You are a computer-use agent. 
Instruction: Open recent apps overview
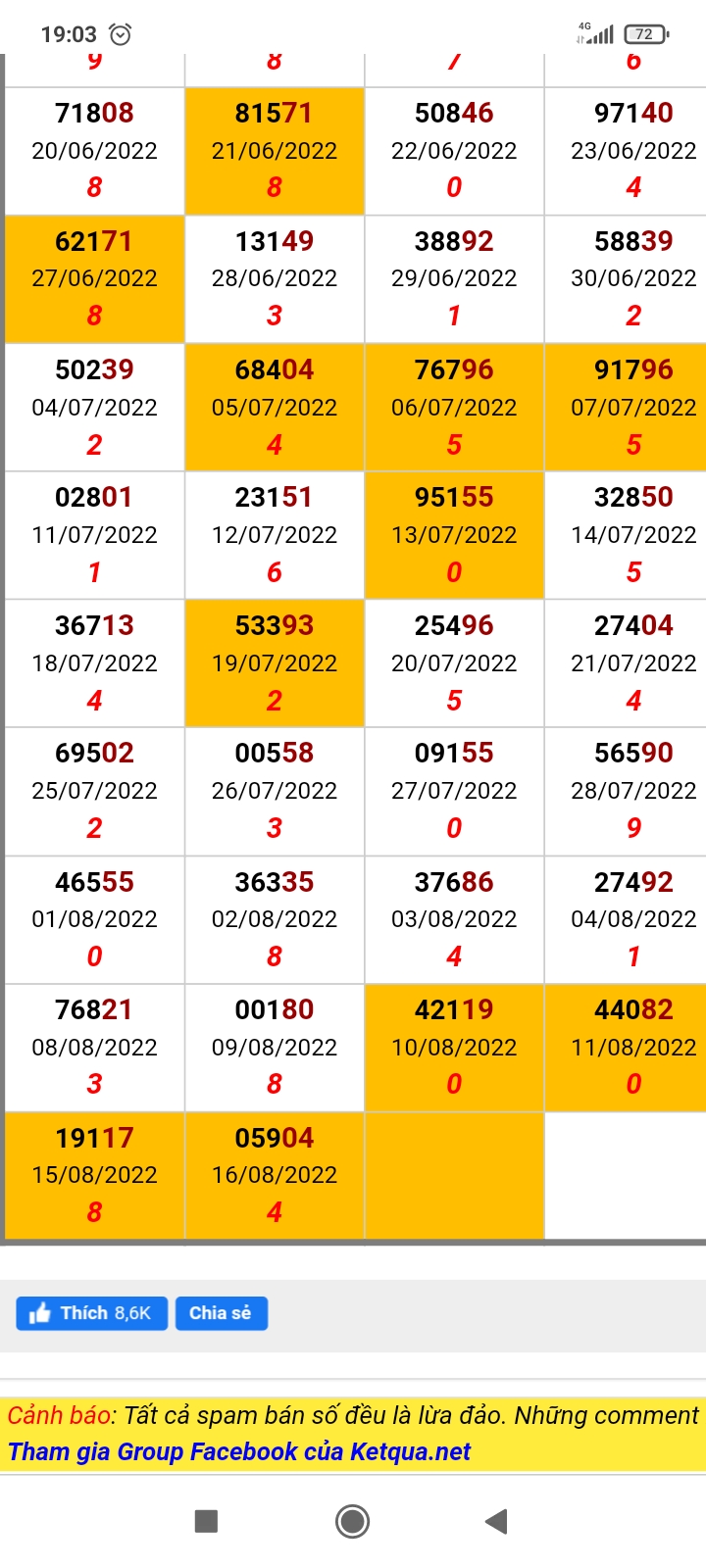(x=206, y=1521)
